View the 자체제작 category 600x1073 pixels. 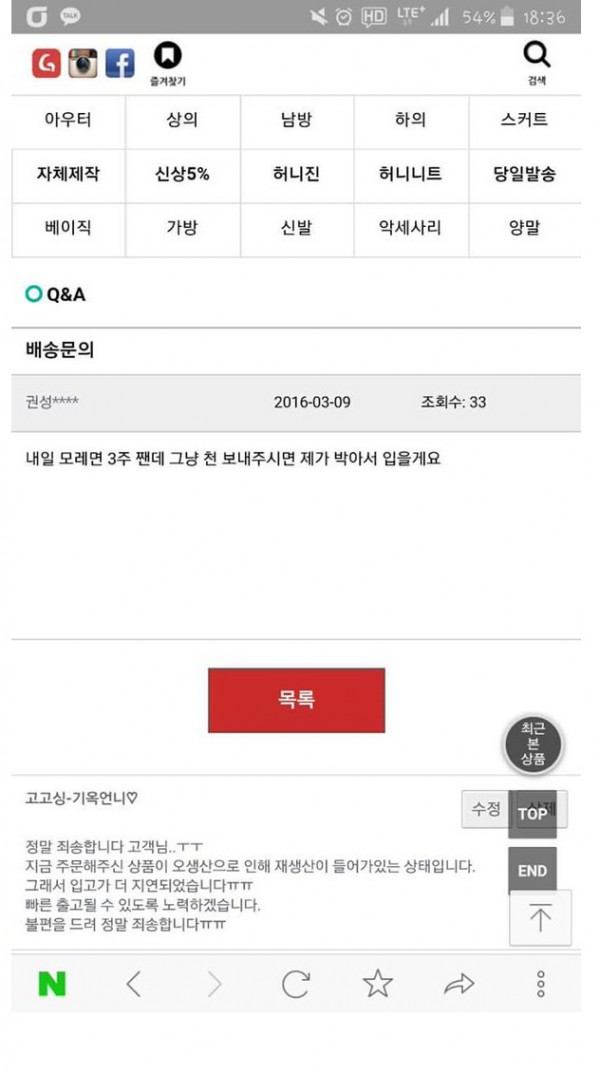[x=68, y=174]
